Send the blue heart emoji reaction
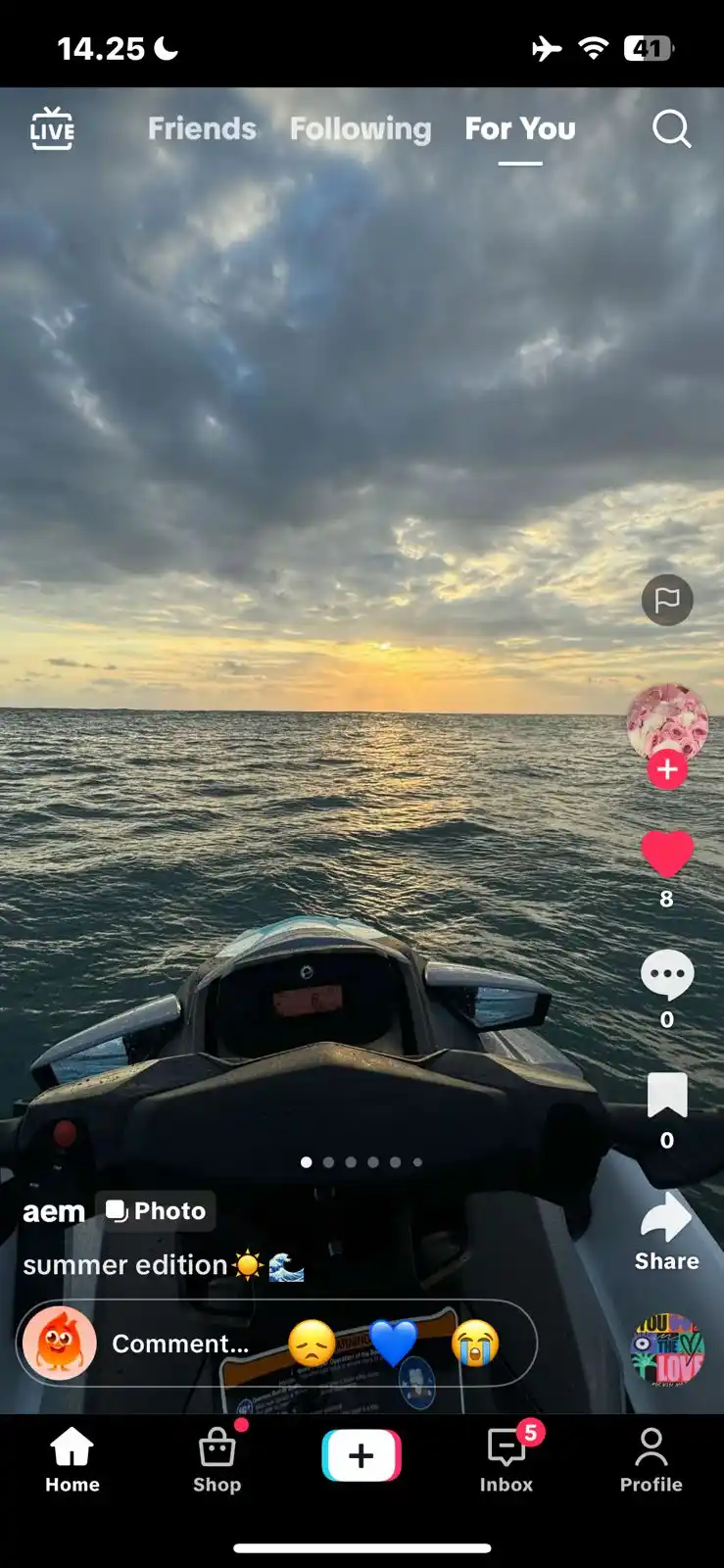Viewport: 724px width, 1568px height. click(x=393, y=1344)
